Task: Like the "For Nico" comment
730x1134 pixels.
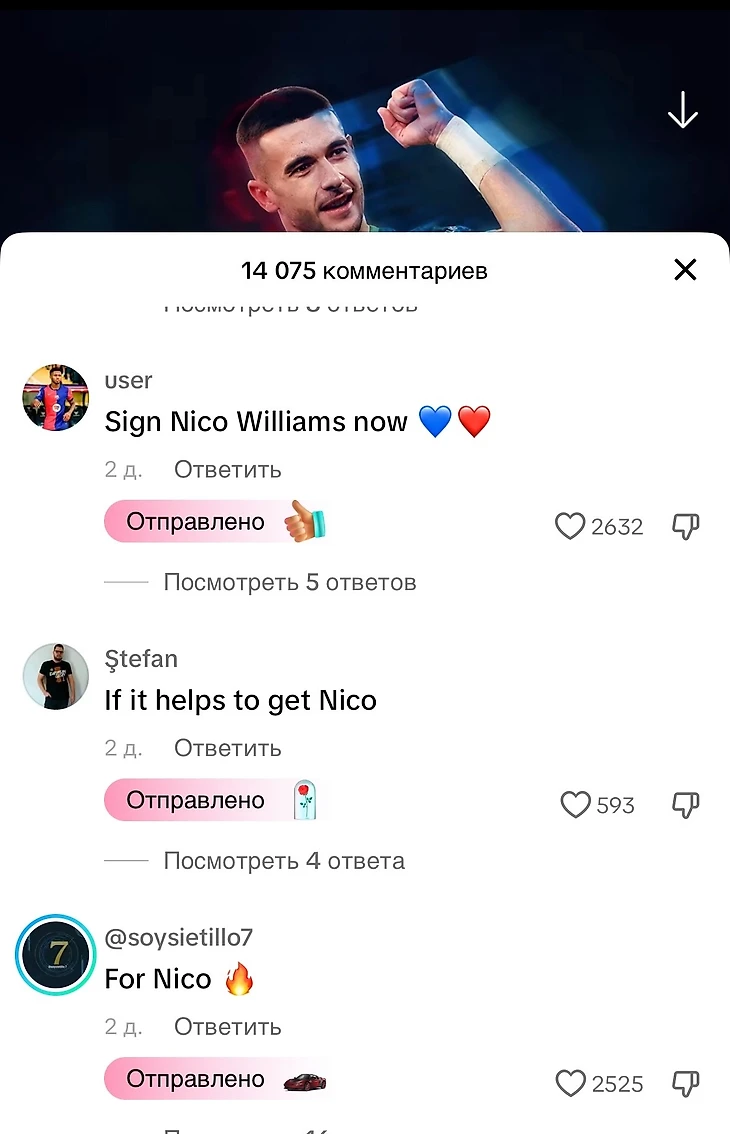Action: click(x=570, y=1084)
